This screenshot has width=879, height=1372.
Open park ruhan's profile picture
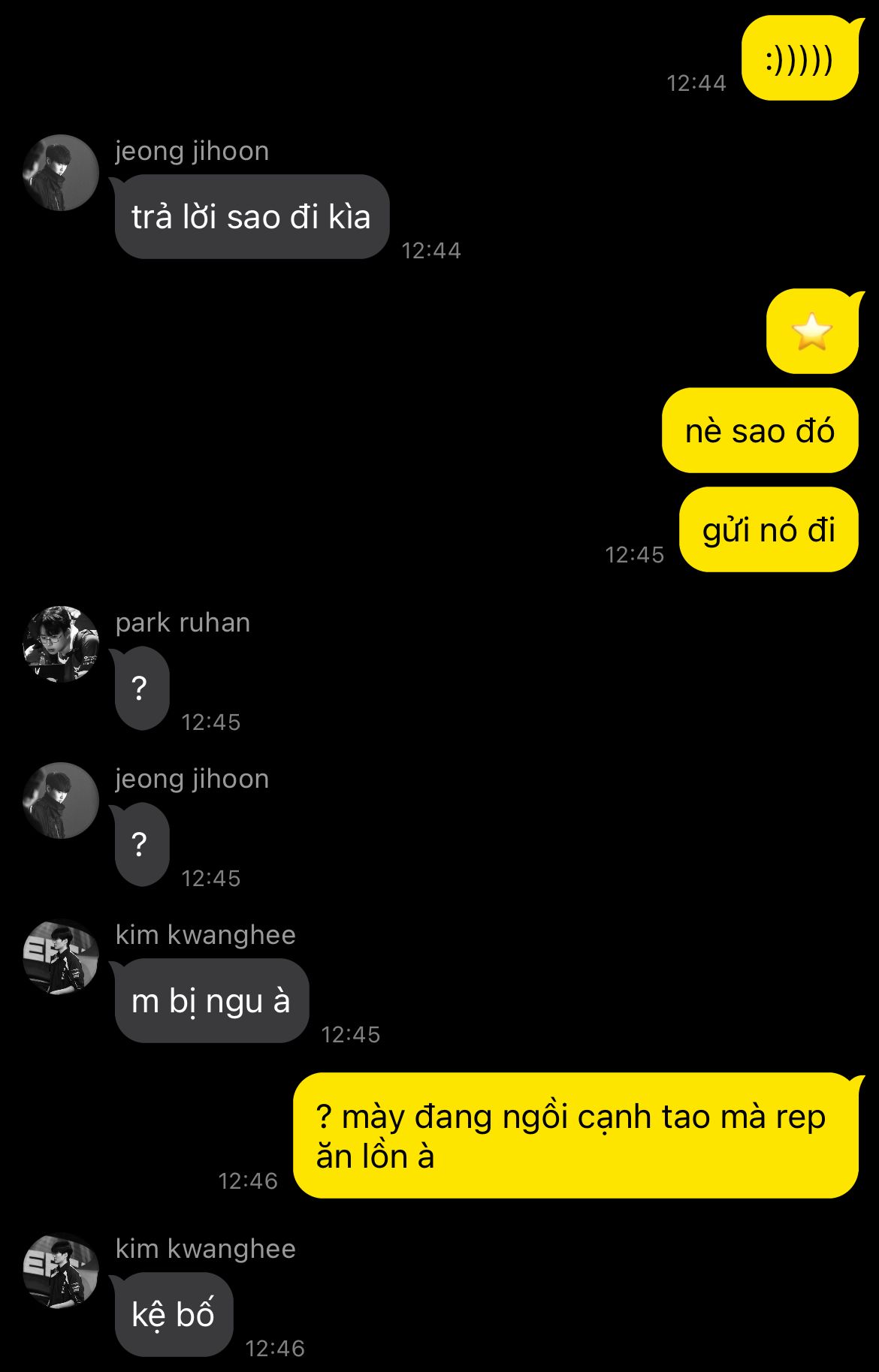tap(61, 644)
